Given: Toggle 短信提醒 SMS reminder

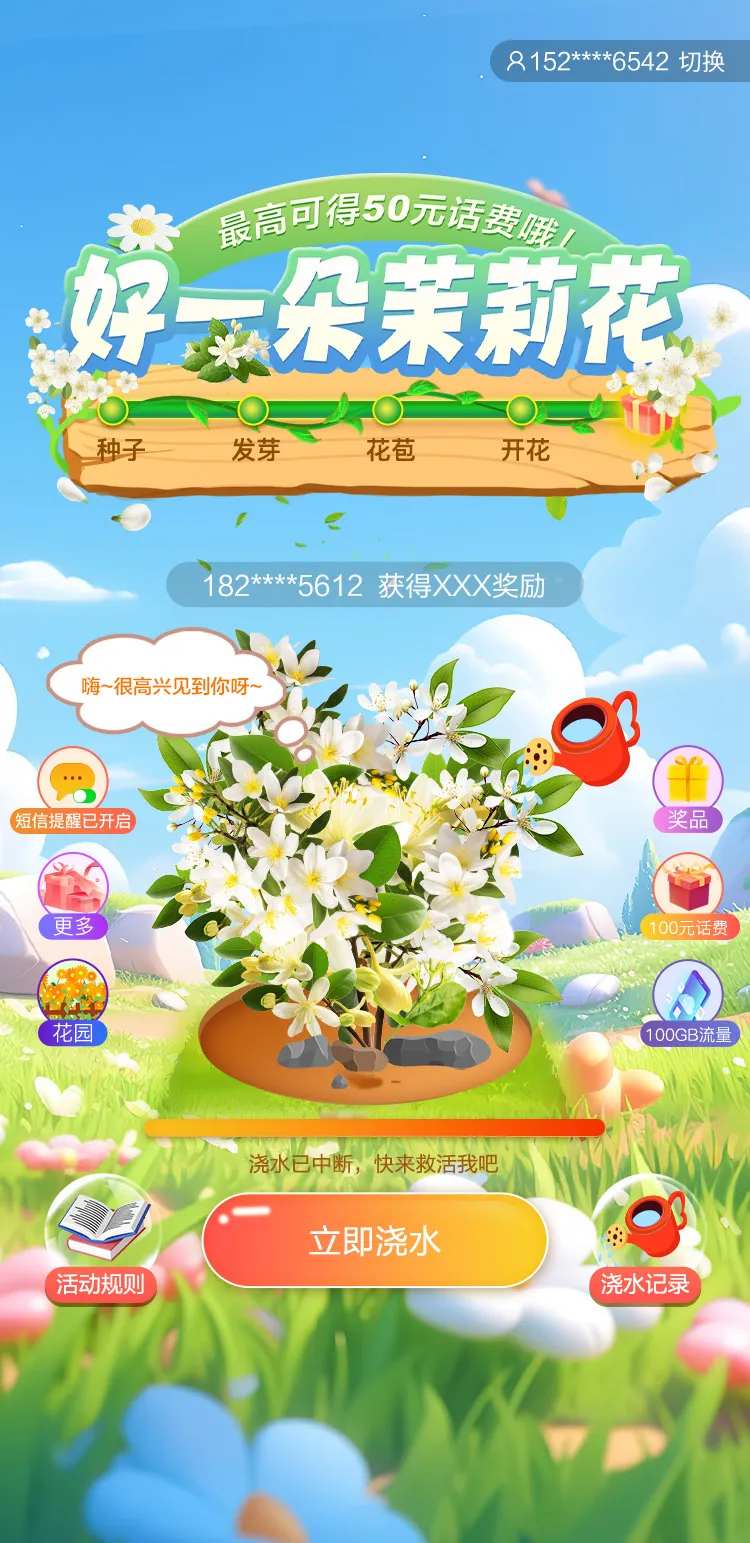Looking at the screenshot, I should coord(73,790).
